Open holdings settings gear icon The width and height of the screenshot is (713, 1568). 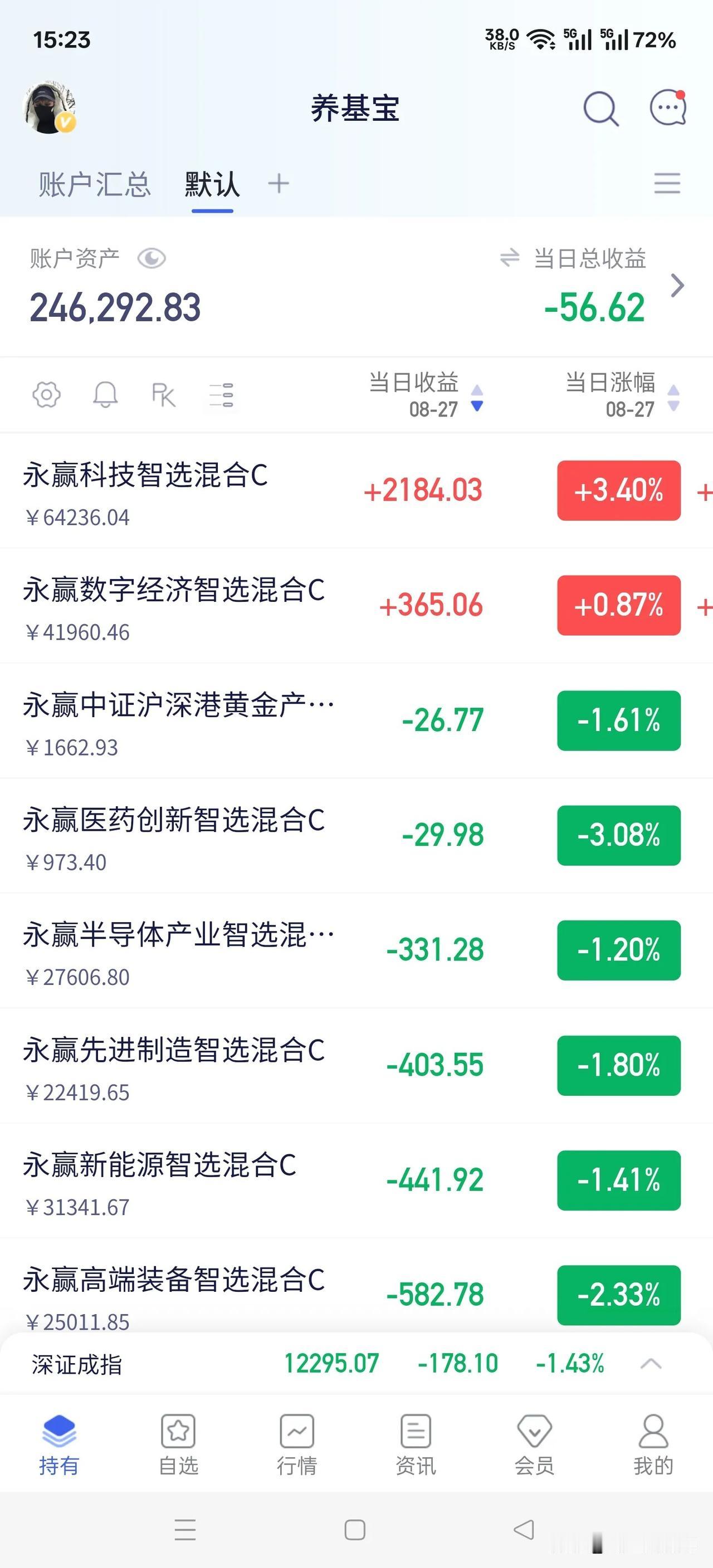tap(46, 395)
